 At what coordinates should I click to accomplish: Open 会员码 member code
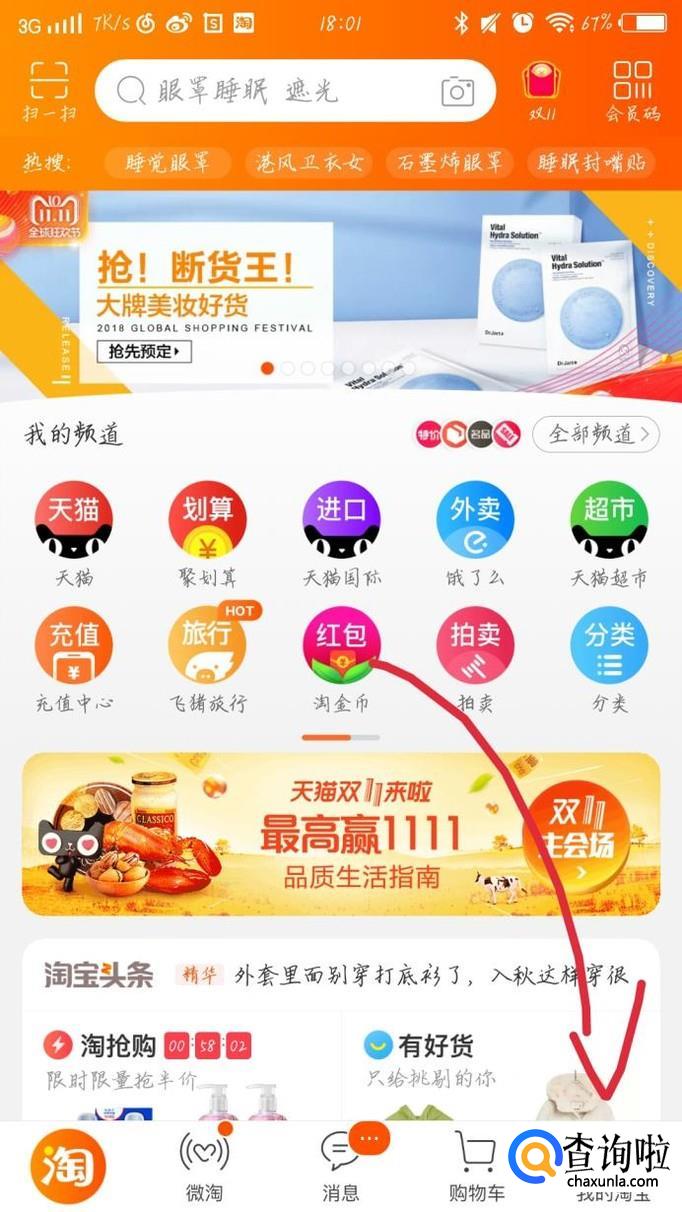(632, 91)
